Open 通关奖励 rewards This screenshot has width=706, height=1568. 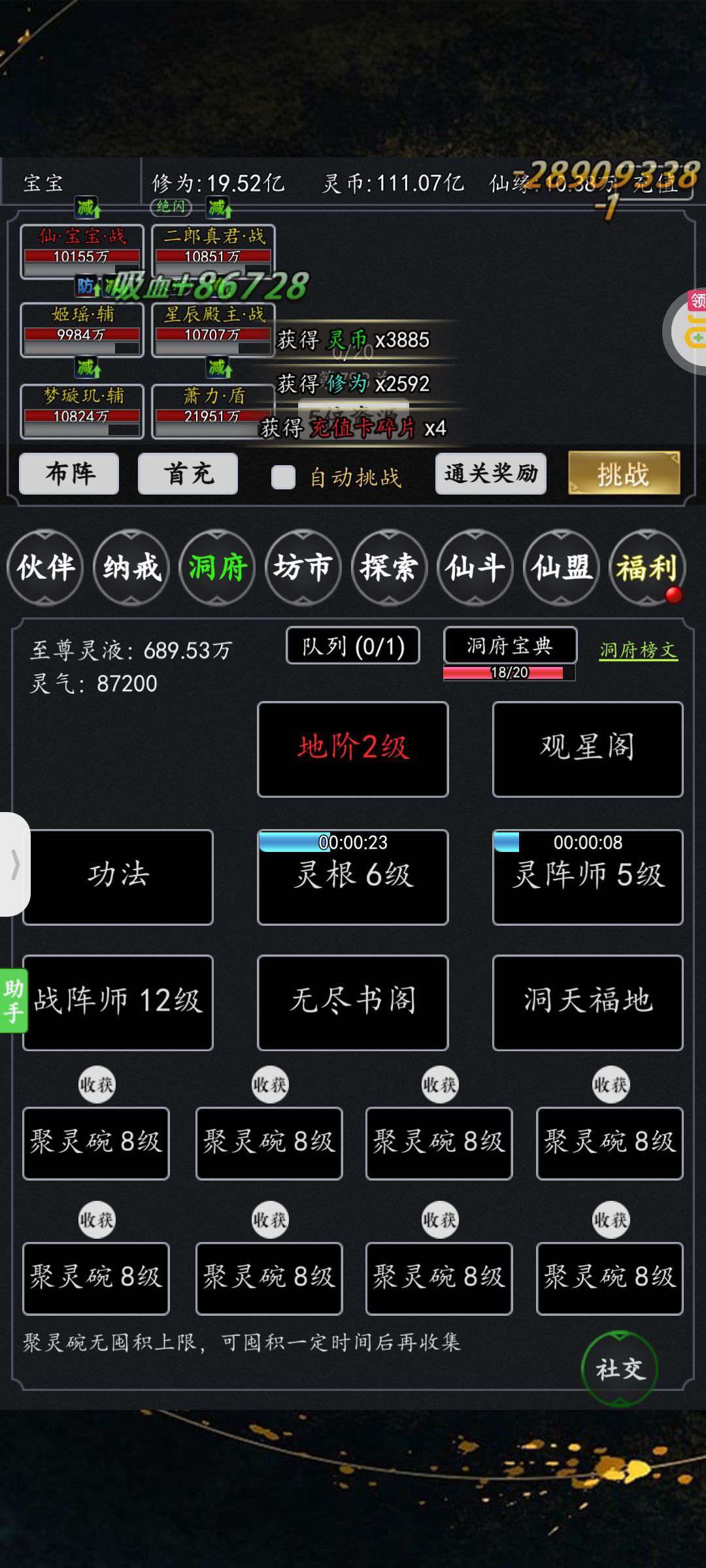tap(490, 473)
